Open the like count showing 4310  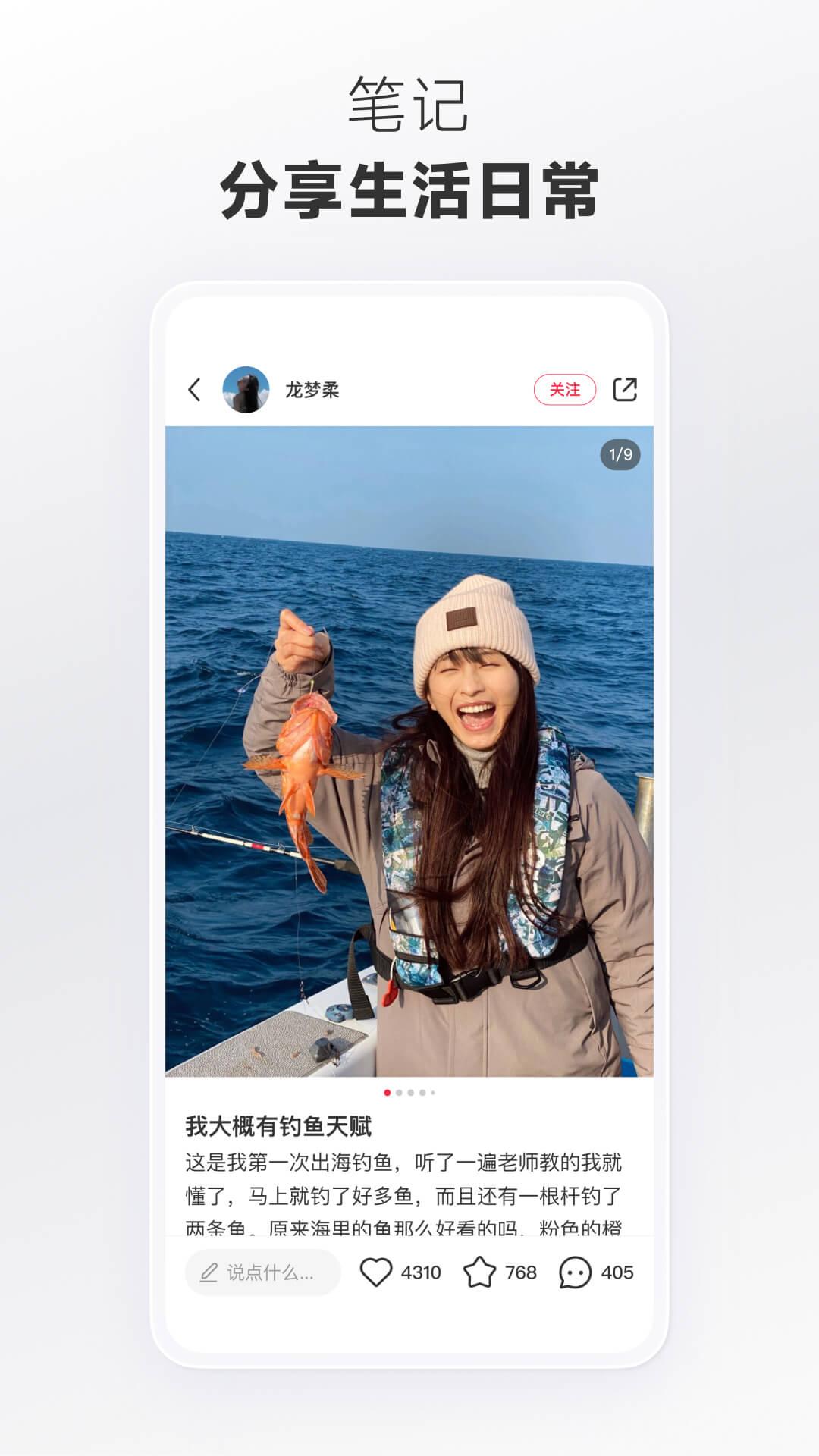[x=422, y=1270]
